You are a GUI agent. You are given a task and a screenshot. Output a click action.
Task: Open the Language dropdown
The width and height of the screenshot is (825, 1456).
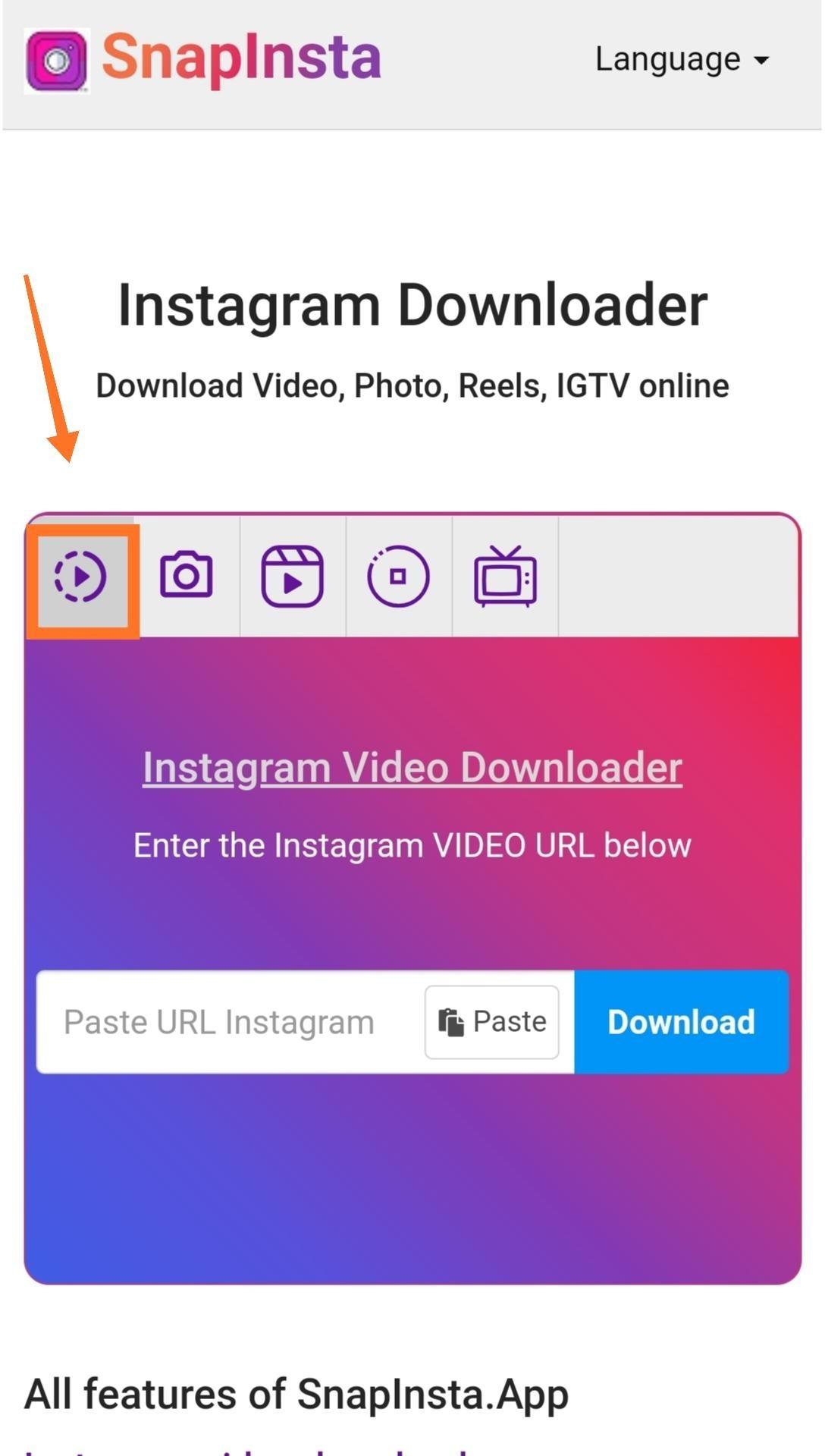pyautogui.click(x=682, y=59)
